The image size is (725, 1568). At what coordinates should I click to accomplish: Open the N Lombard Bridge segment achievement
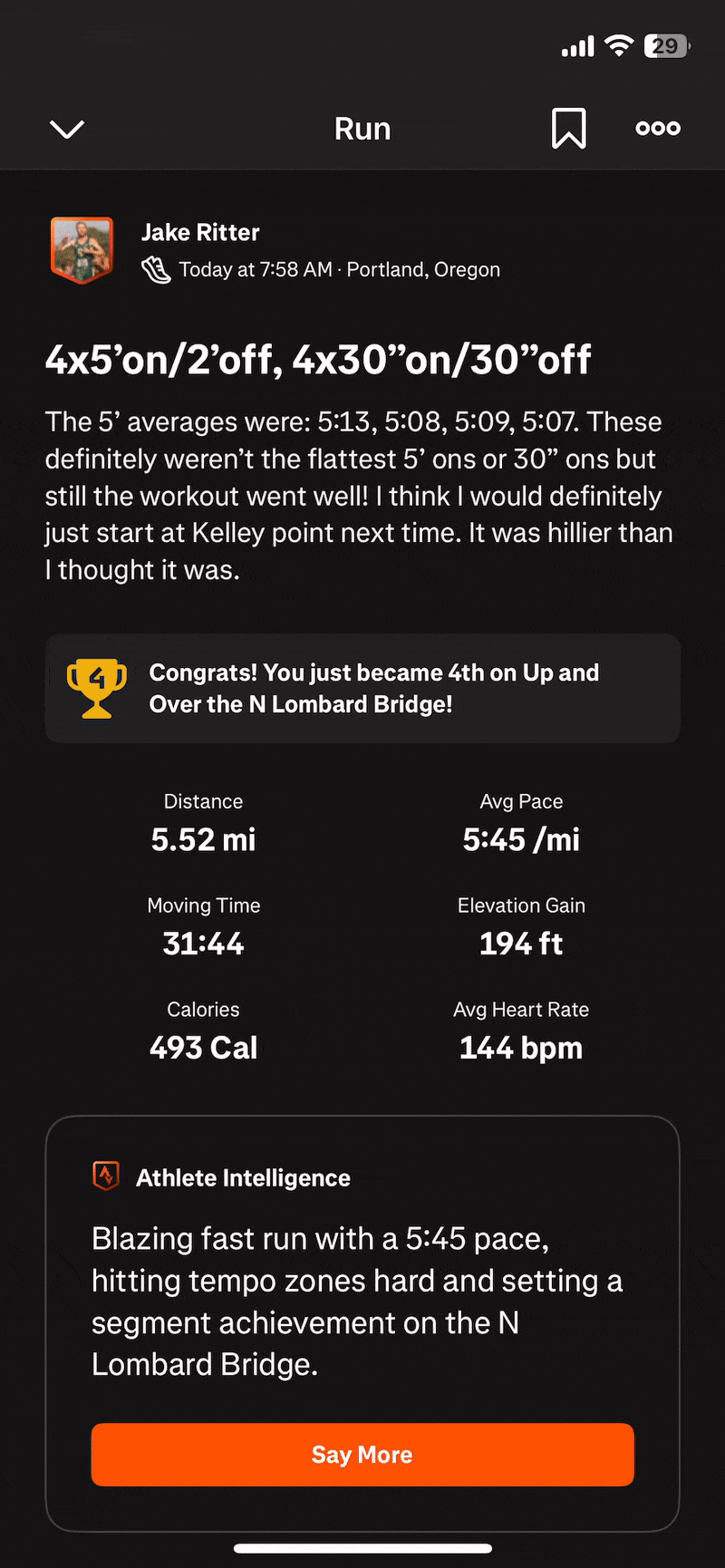coord(362,689)
